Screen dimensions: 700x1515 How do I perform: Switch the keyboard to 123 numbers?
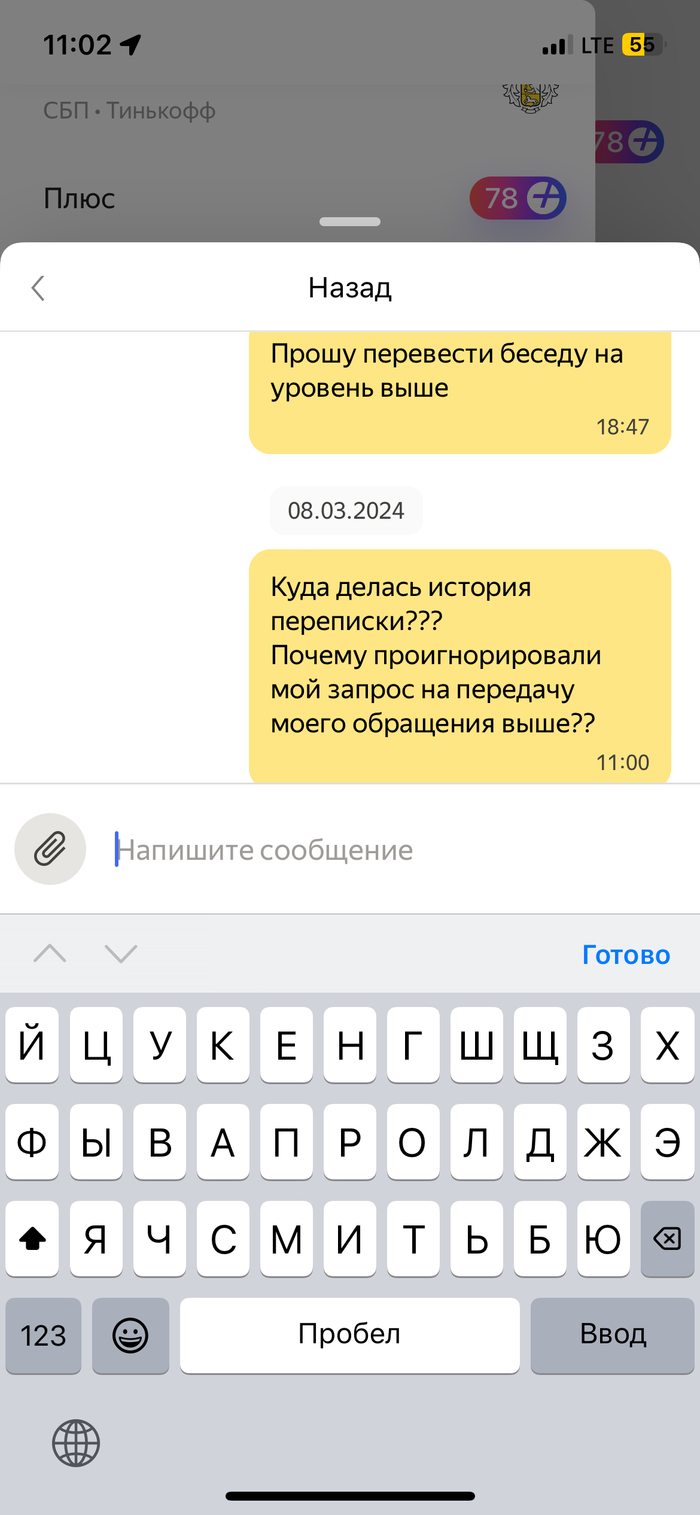click(x=43, y=1334)
